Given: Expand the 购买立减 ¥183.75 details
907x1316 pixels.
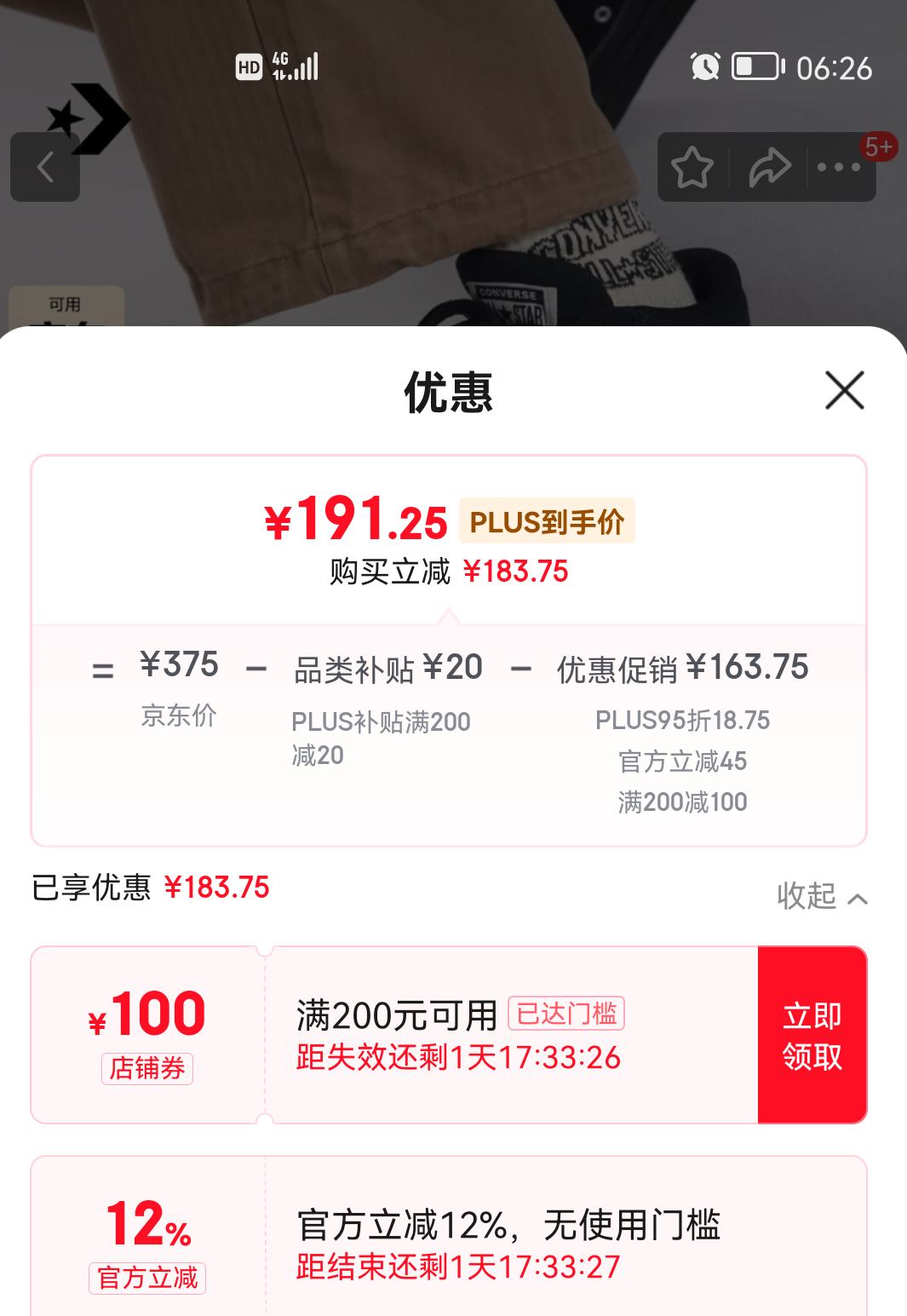Looking at the screenshot, I should (x=451, y=572).
